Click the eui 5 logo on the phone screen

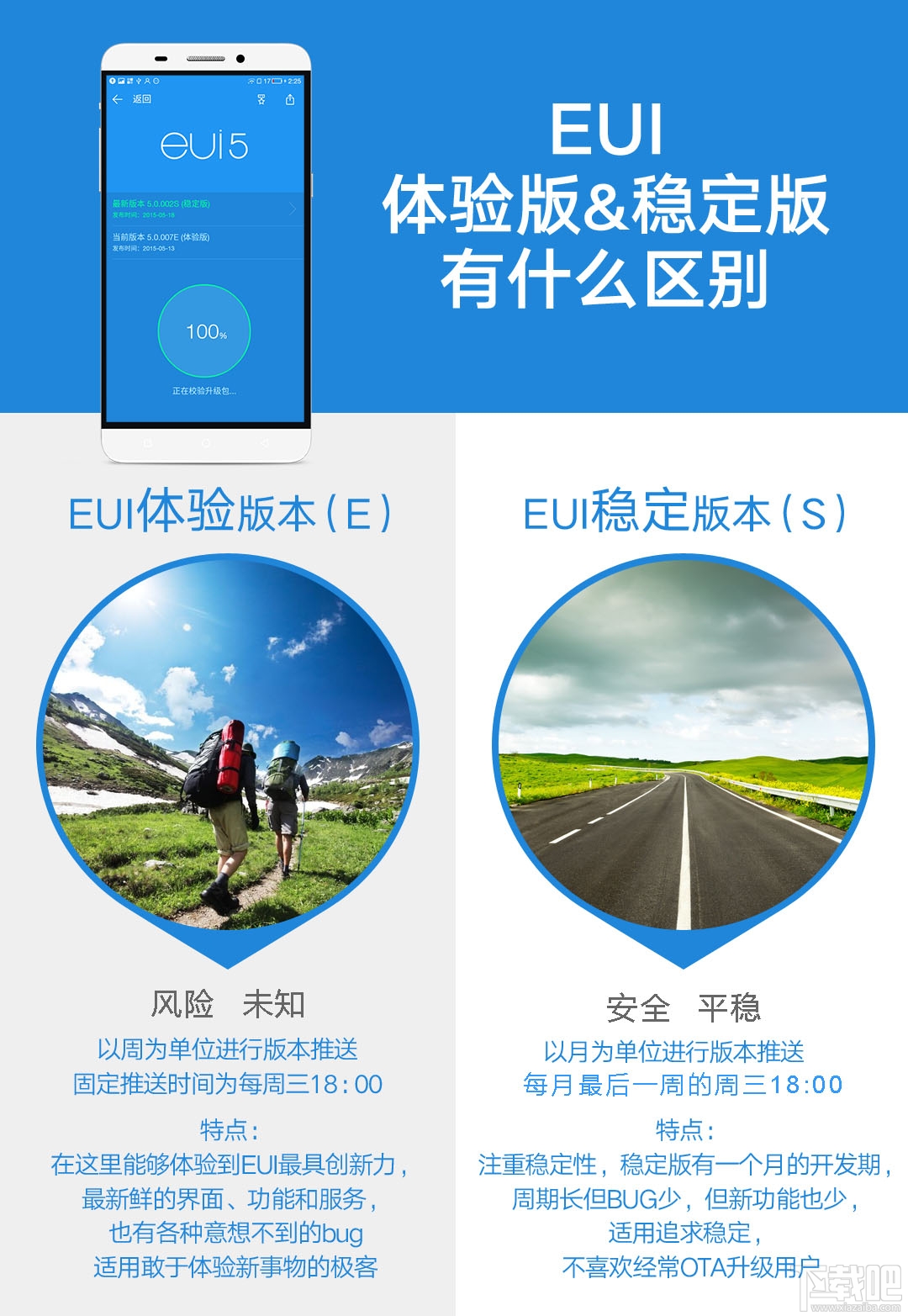[x=203, y=145]
